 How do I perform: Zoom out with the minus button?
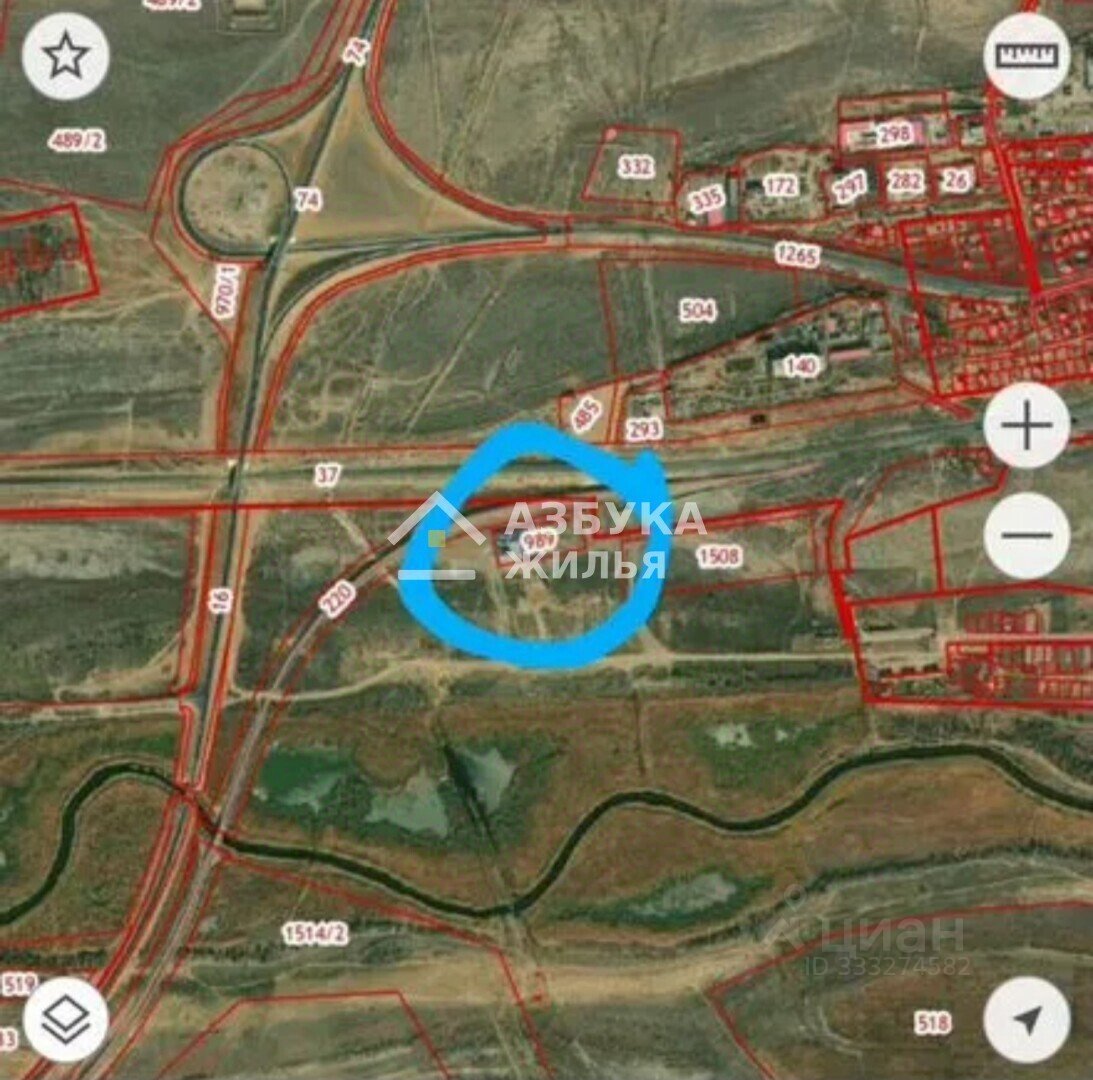[1027, 535]
